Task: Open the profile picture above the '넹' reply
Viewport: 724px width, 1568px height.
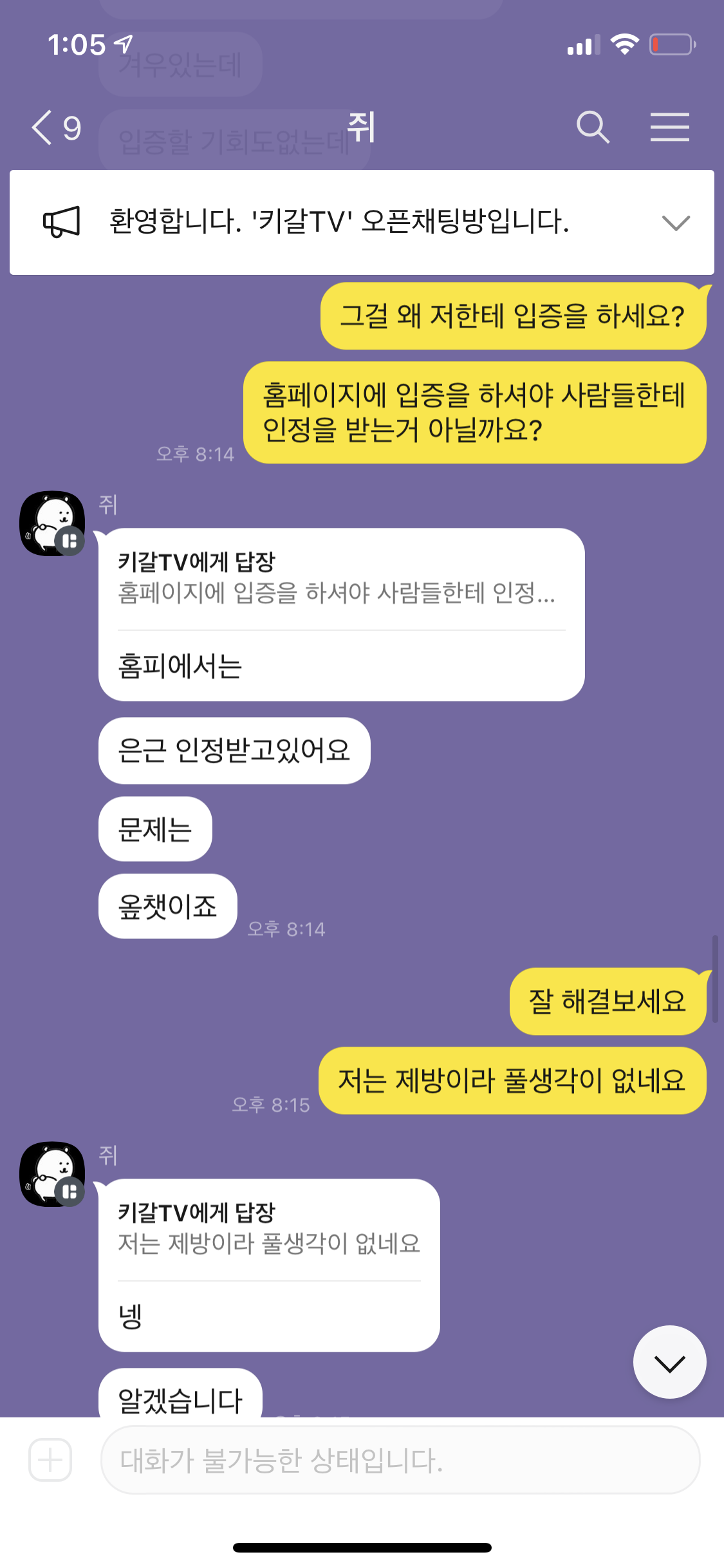Action: (x=52, y=1174)
